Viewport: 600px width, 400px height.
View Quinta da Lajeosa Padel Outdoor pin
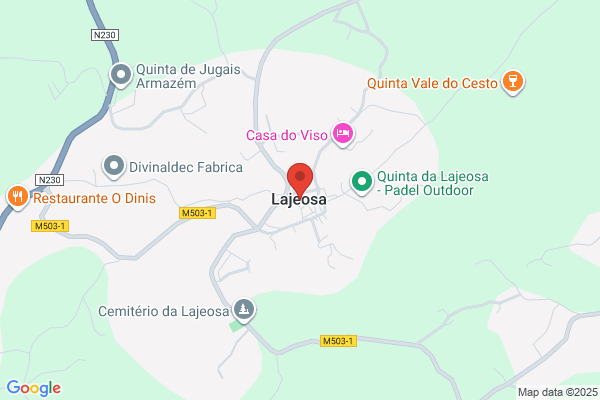pyautogui.click(x=362, y=182)
